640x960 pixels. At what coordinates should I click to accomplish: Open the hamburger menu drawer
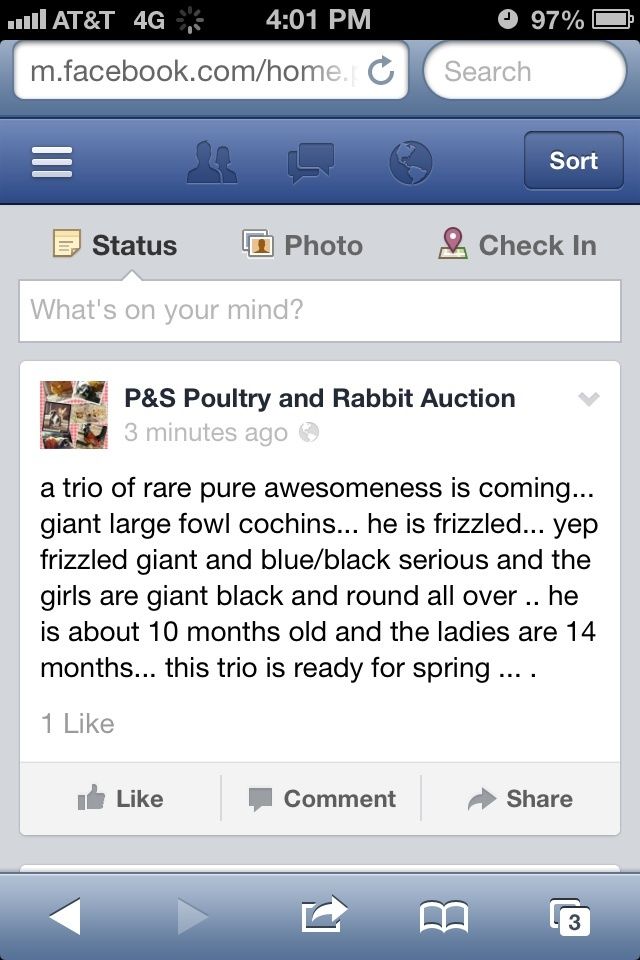[52, 161]
